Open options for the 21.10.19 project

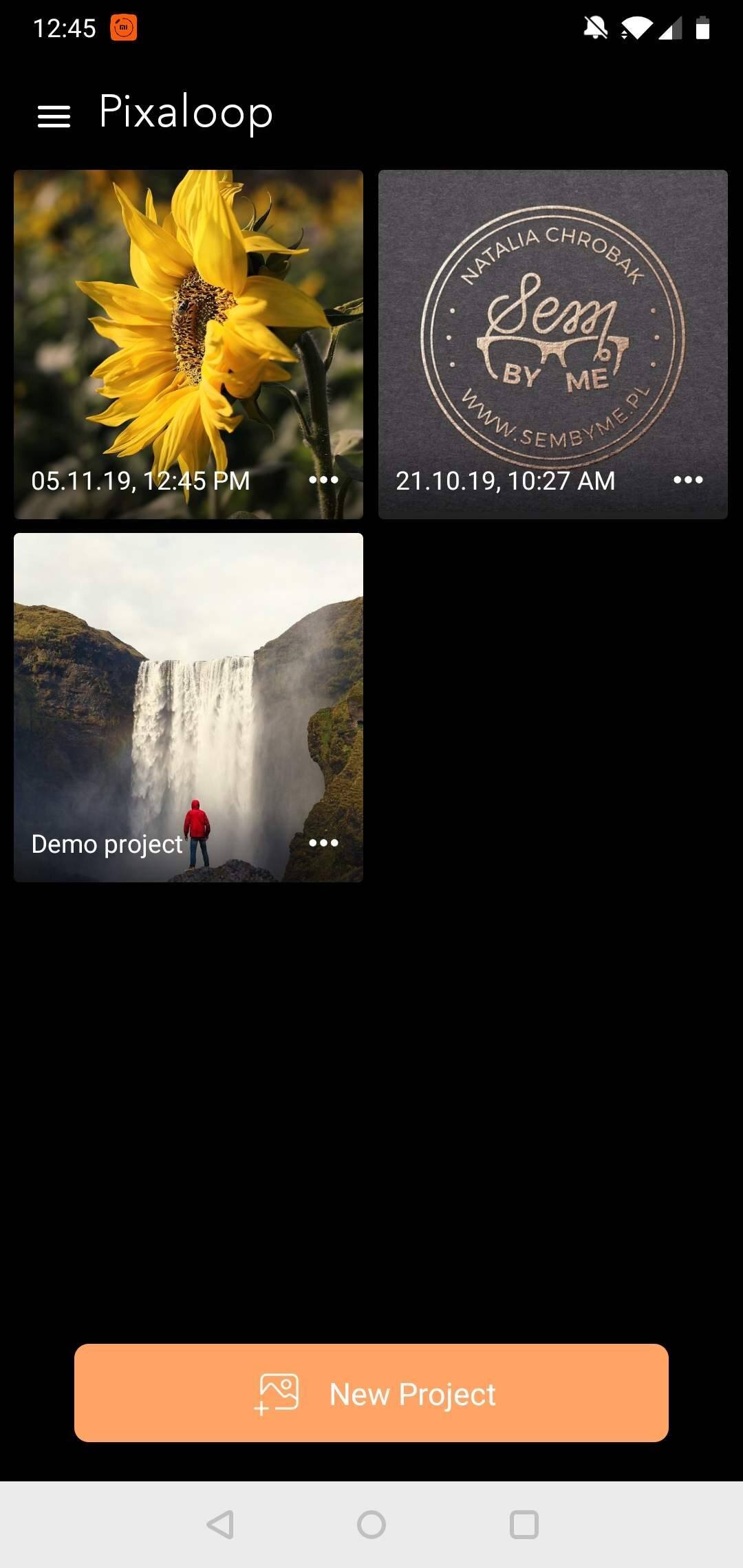(688, 480)
